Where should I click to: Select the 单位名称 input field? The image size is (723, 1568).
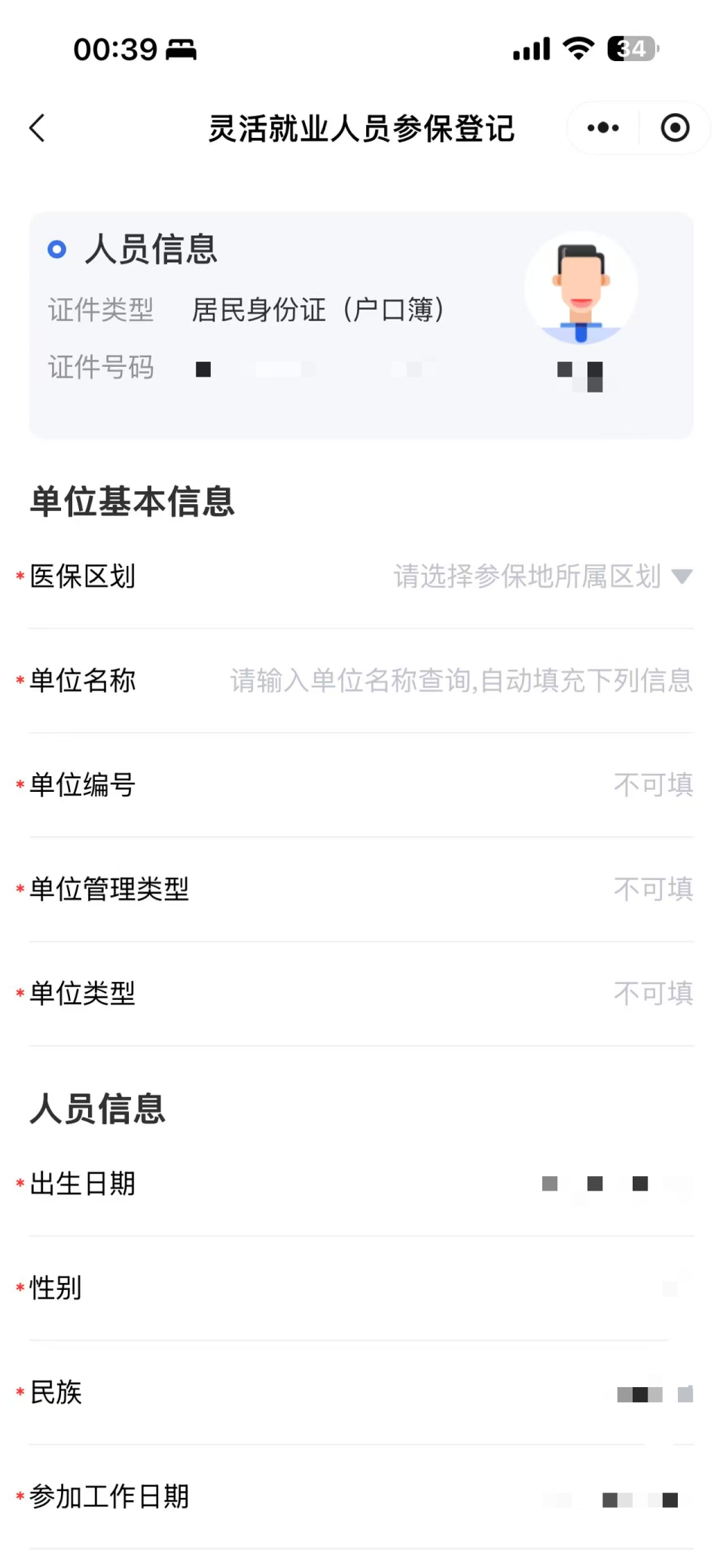[x=459, y=679]
